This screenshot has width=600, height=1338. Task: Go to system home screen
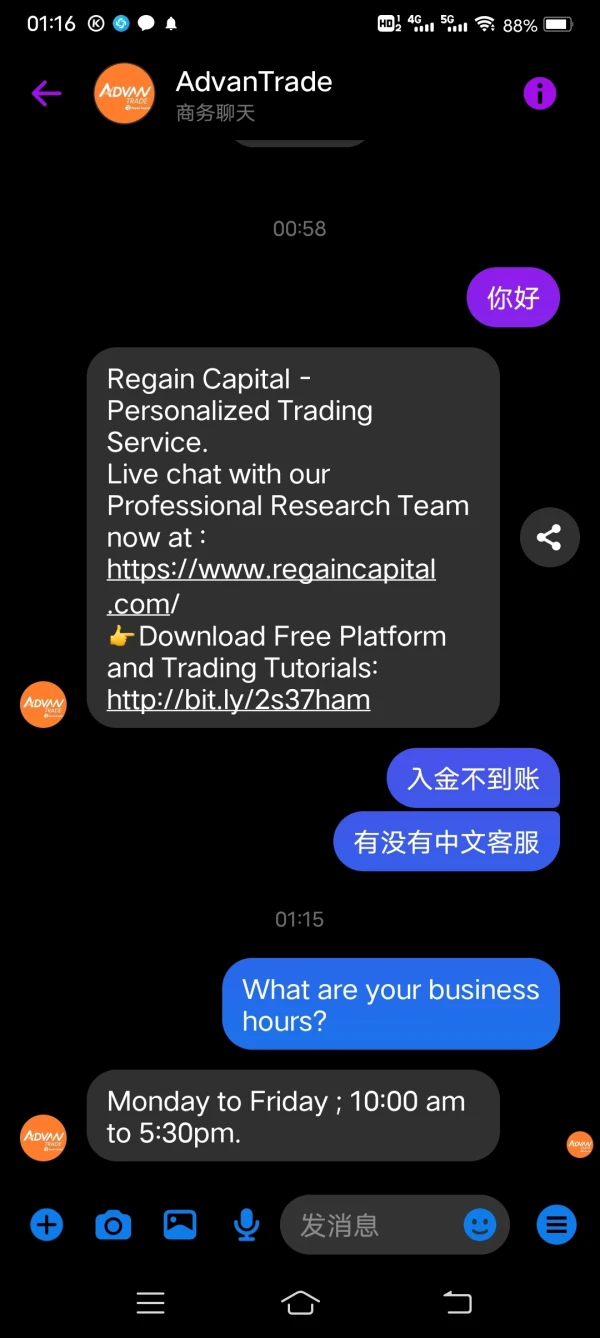click(300, 1301)
